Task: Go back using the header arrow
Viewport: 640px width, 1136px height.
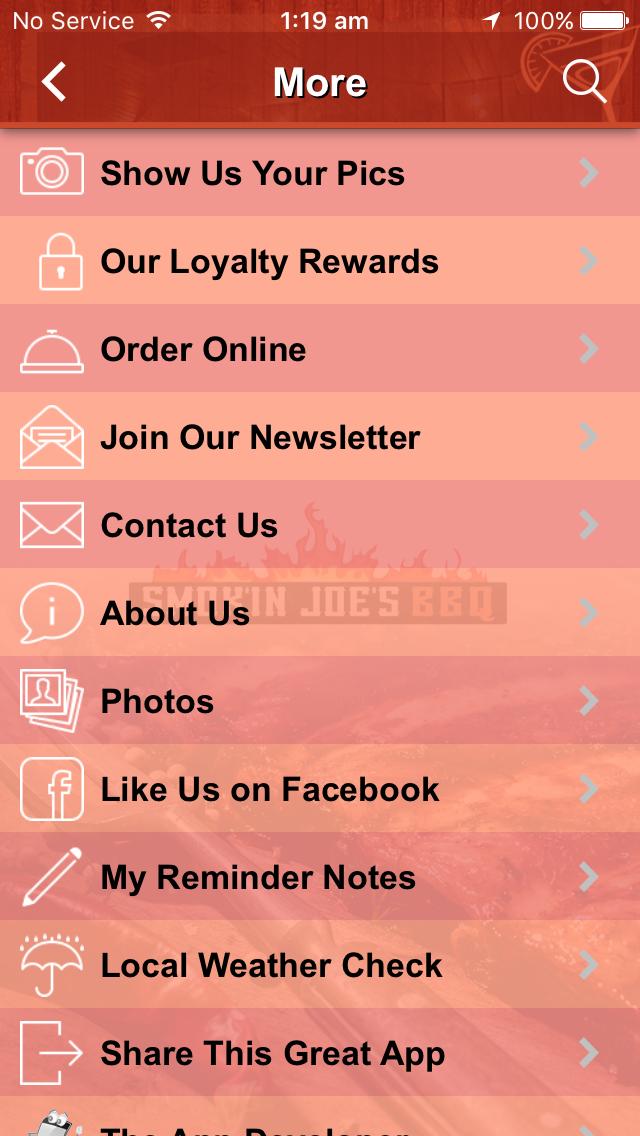Action: tap(54, 82)
